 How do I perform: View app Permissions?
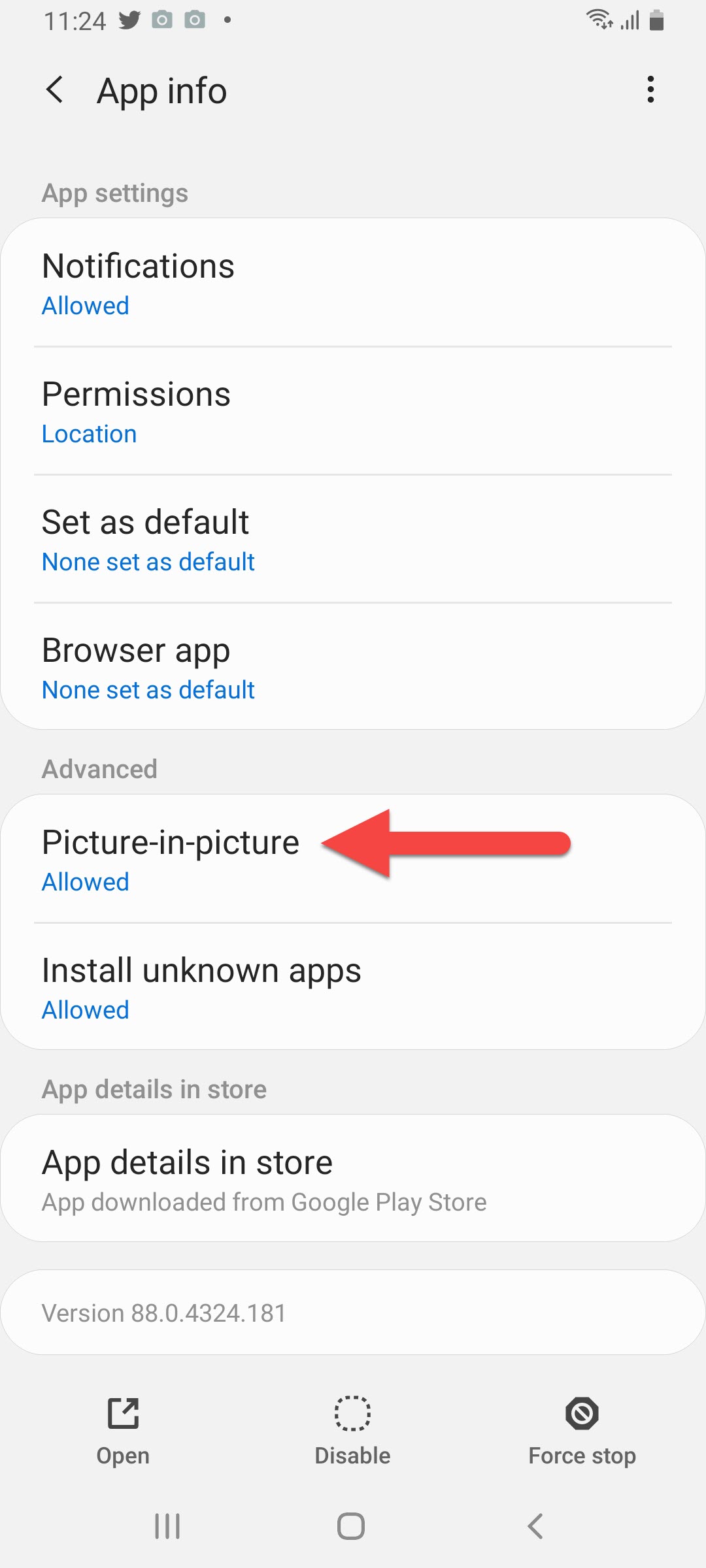point(353,412)
